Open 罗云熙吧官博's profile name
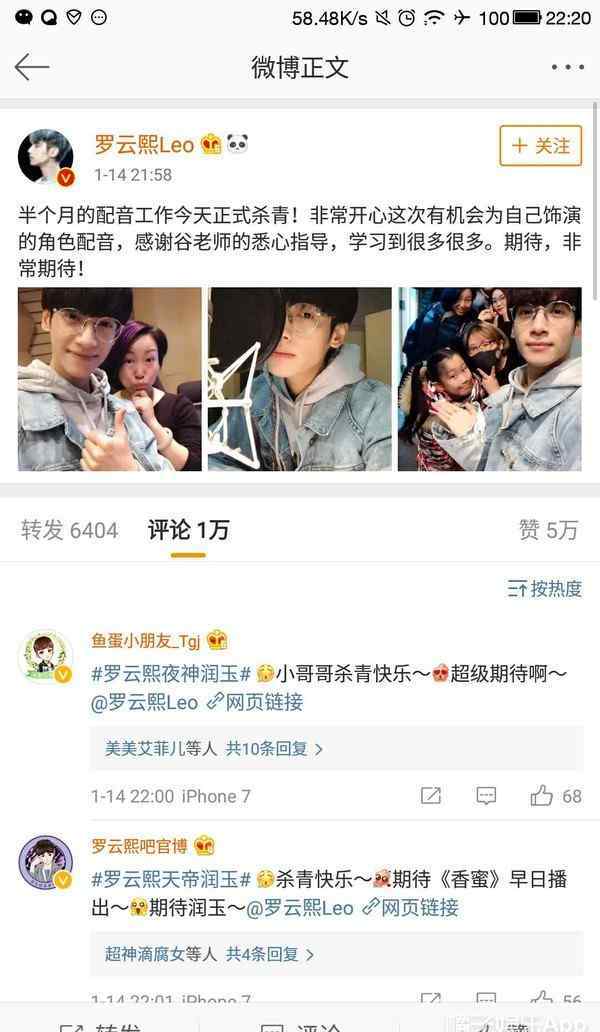 point(139,846)
